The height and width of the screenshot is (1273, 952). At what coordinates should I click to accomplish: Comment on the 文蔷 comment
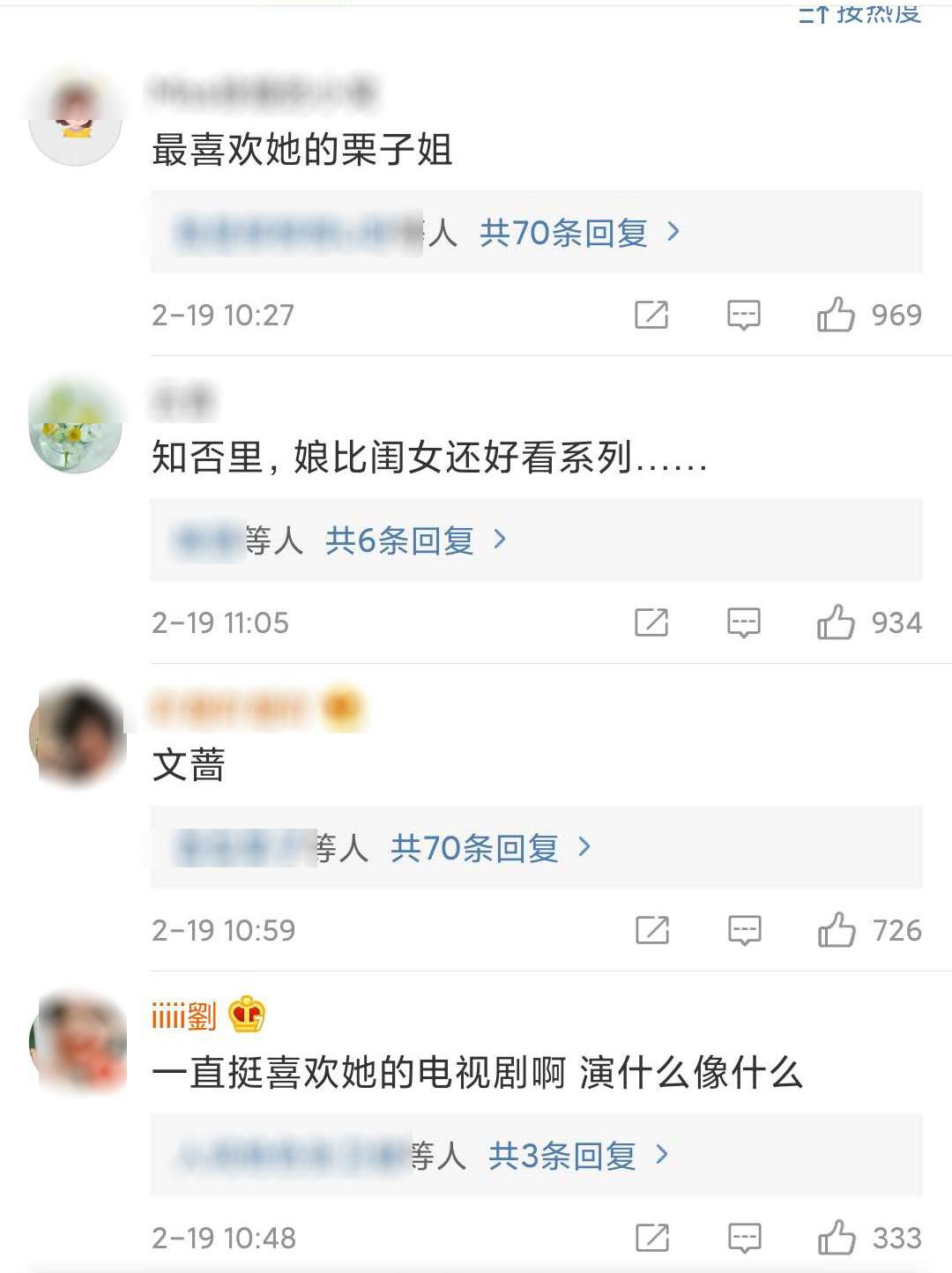pos(744,930)
